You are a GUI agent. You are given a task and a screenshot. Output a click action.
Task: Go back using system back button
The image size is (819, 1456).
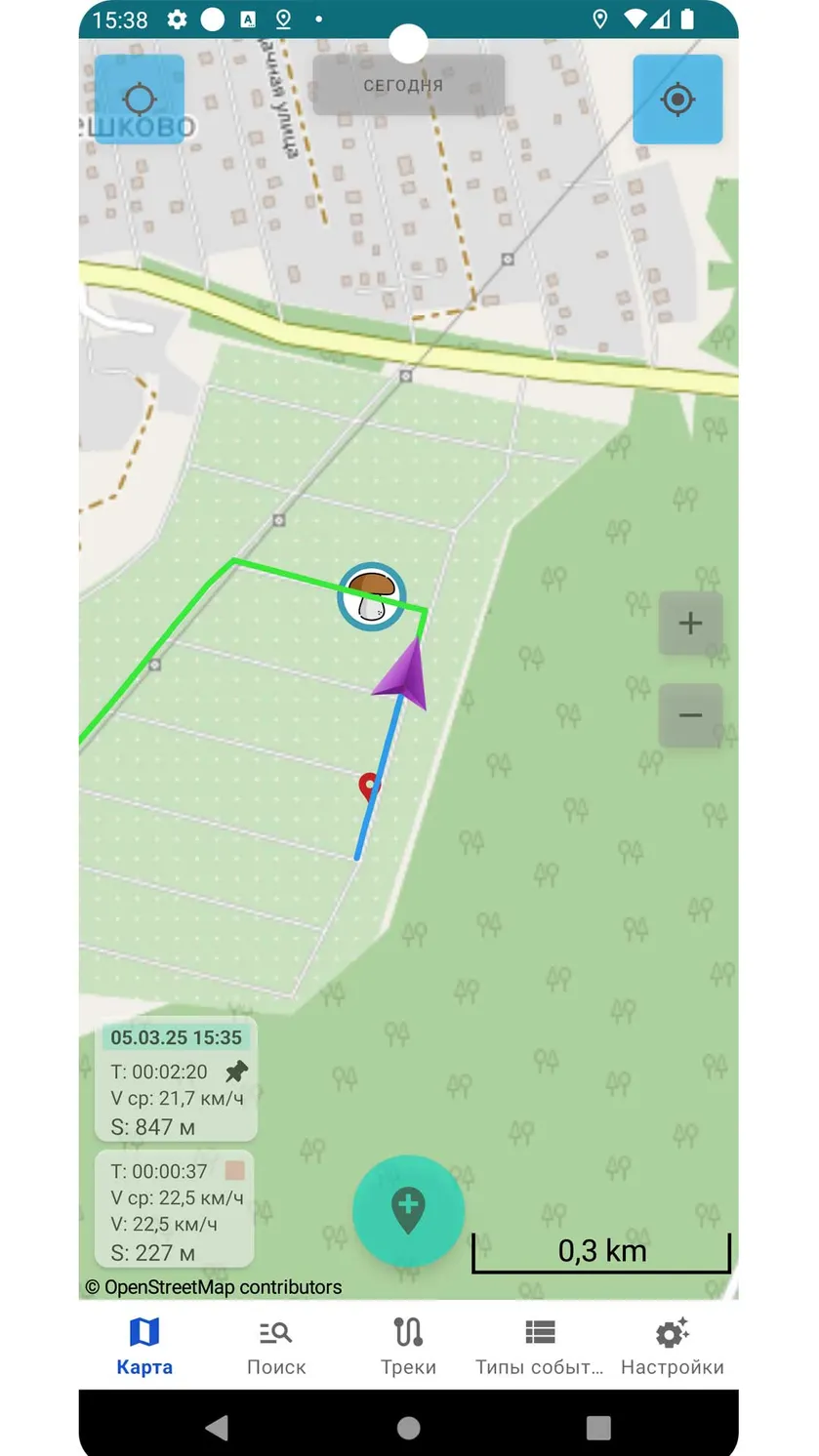pyautogui.click(x=217, y=1428)
